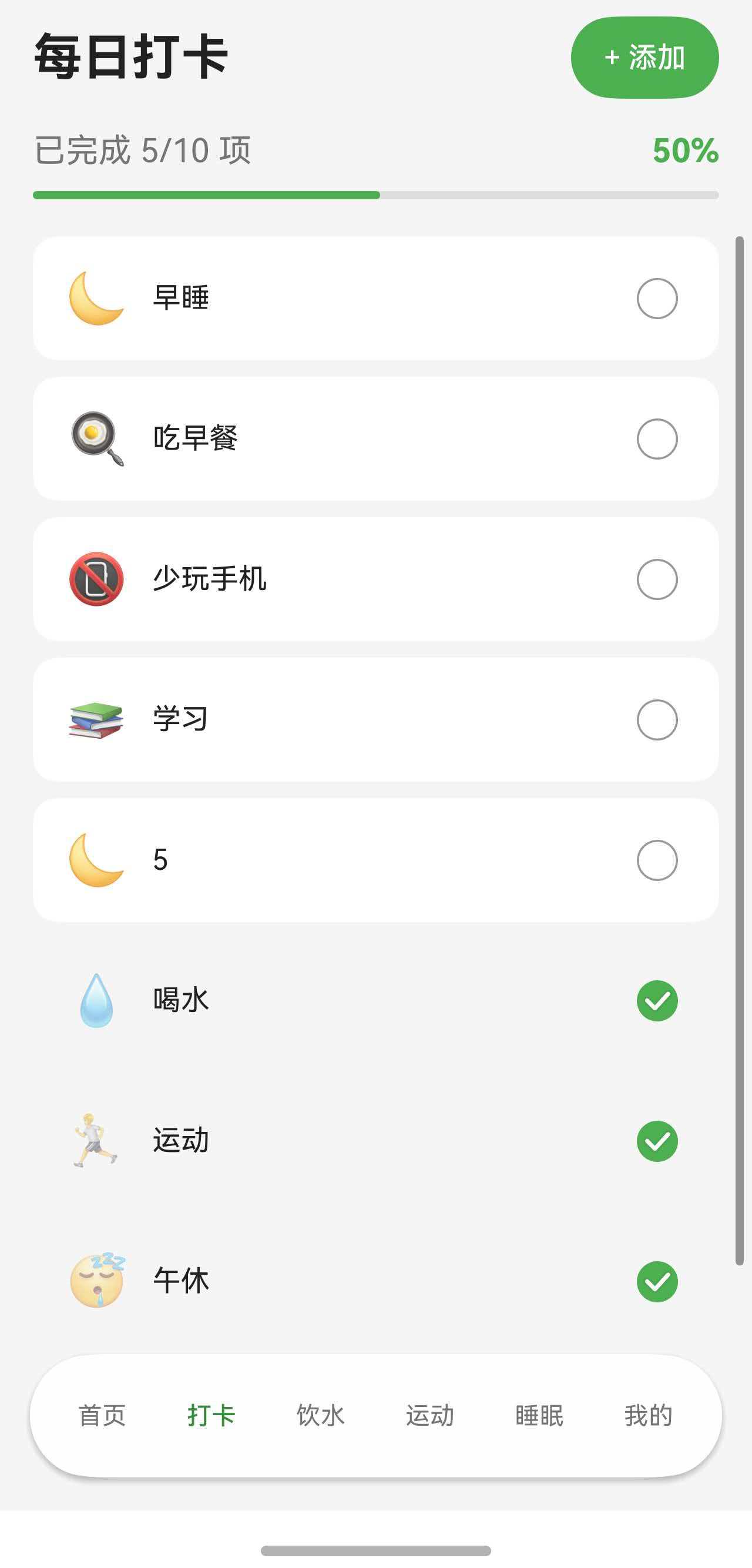Select the 打卡 tab
The height and width of the screenshot is (1568, 752).
[x=211, y=1416]
